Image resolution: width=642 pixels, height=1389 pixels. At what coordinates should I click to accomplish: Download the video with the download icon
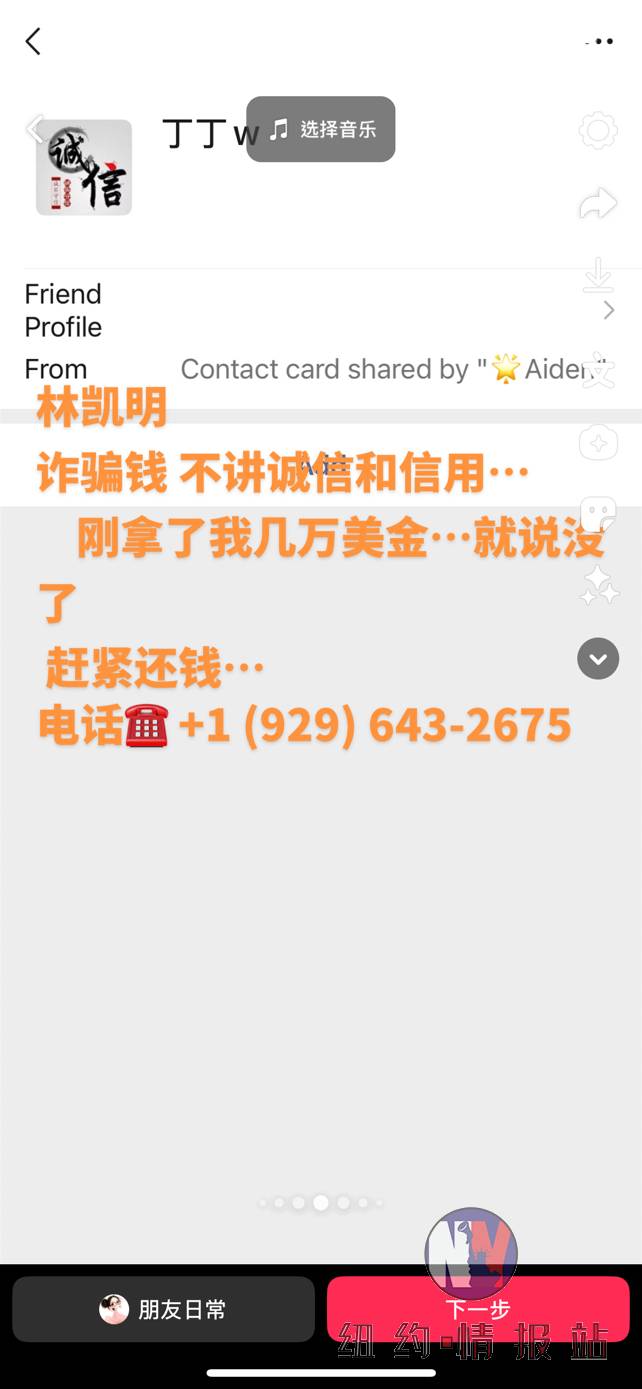(x=598, y=275)
